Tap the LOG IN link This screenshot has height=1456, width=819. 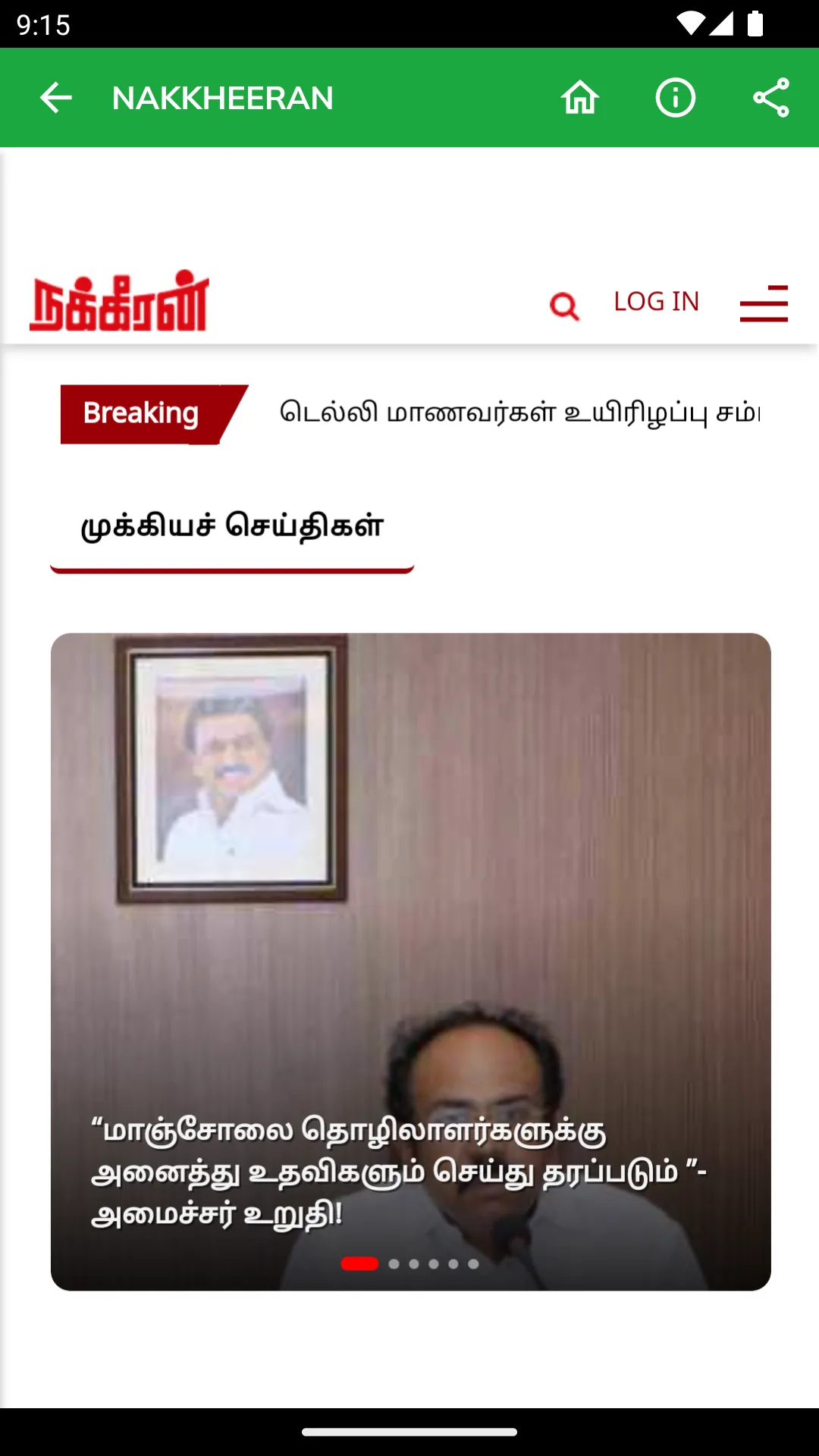tap(657, 301)
